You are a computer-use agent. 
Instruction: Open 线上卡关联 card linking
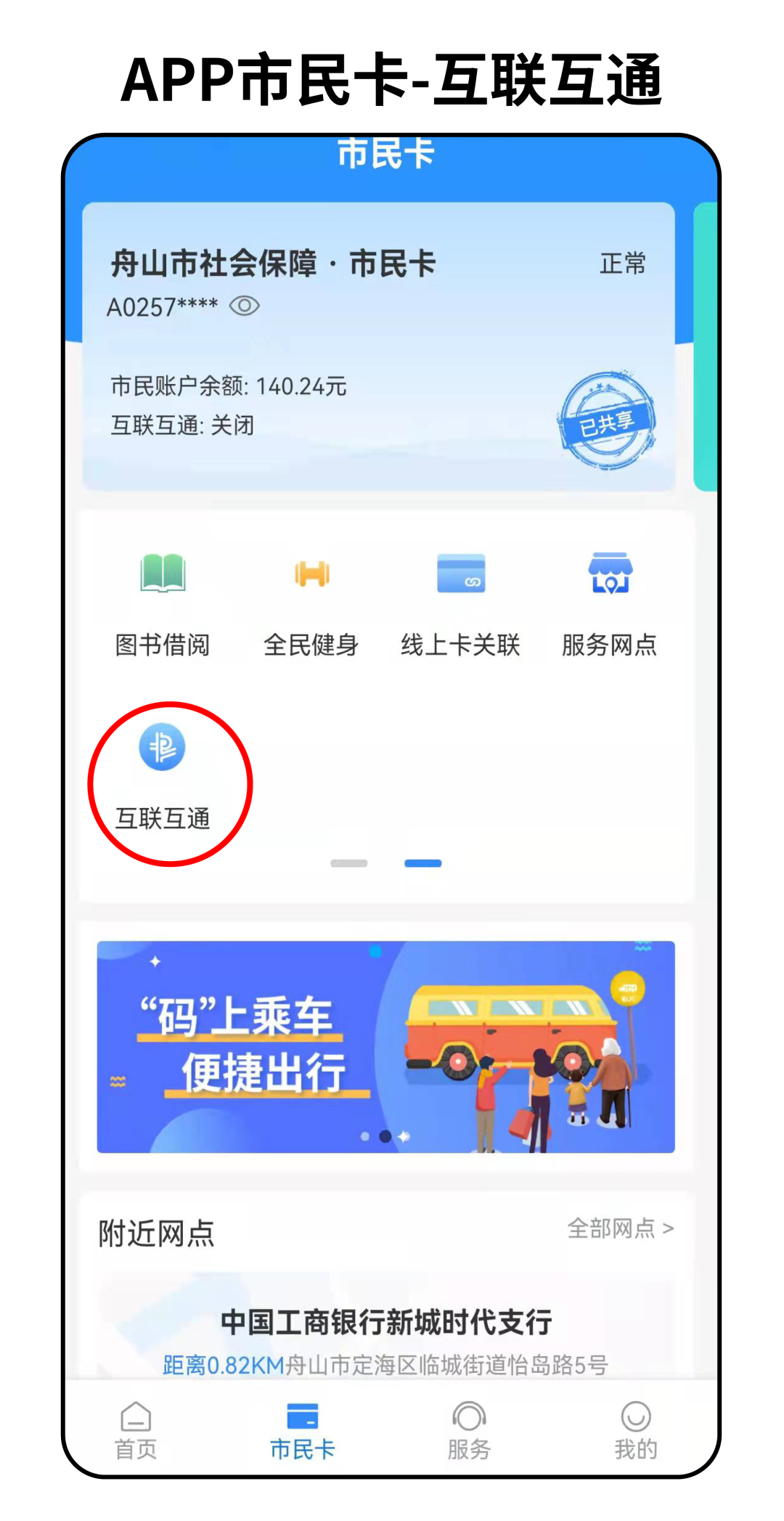pyautogui.click(x=461, y=604)
